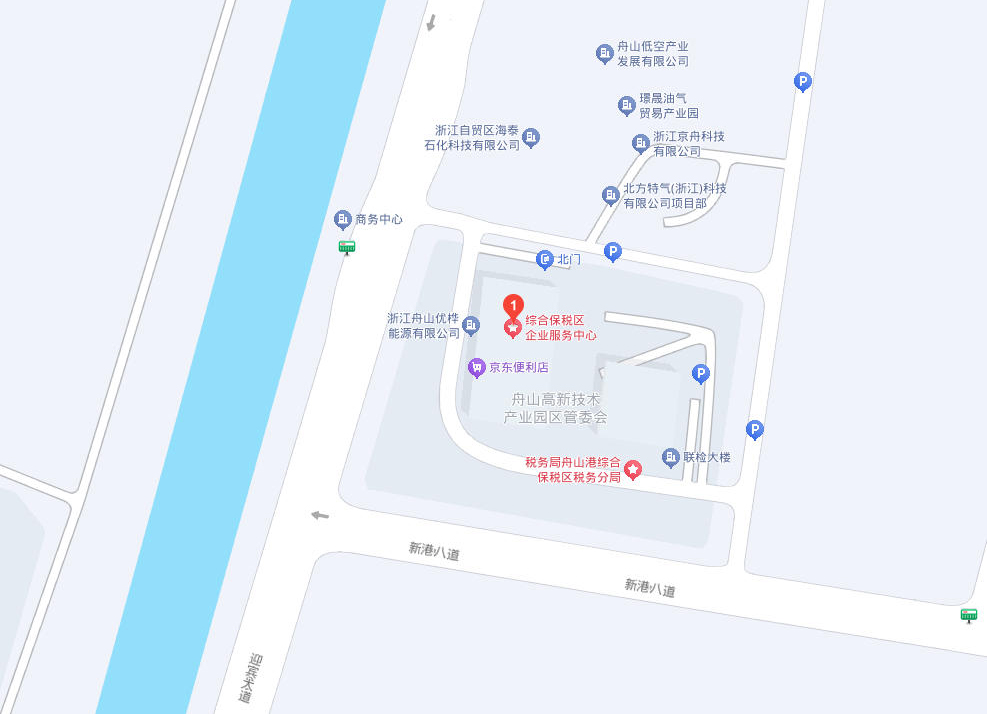
Task: Select the red pin marked 1
Action: [x=512, y=305]
